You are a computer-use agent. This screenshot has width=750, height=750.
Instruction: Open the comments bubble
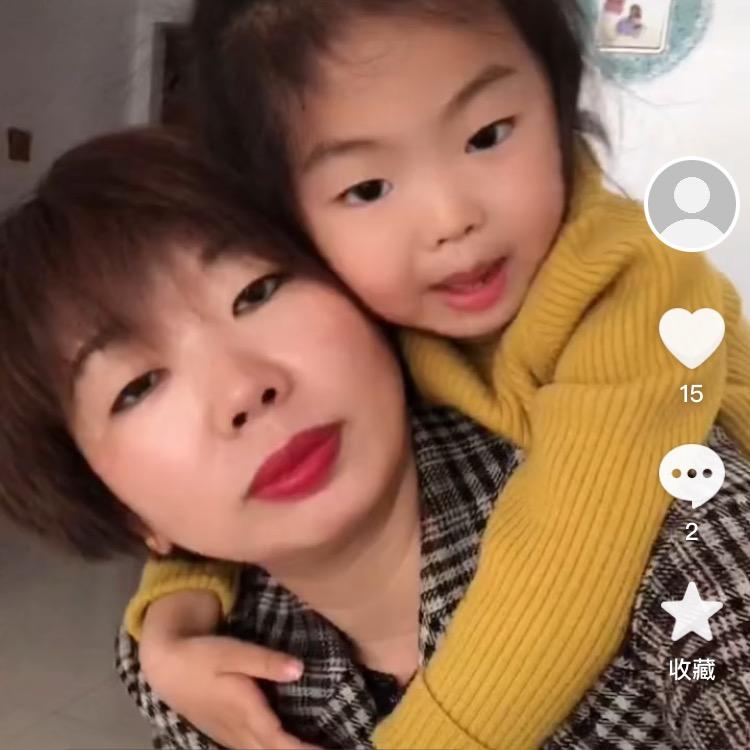pyautogui.click(x=692, y=475)
